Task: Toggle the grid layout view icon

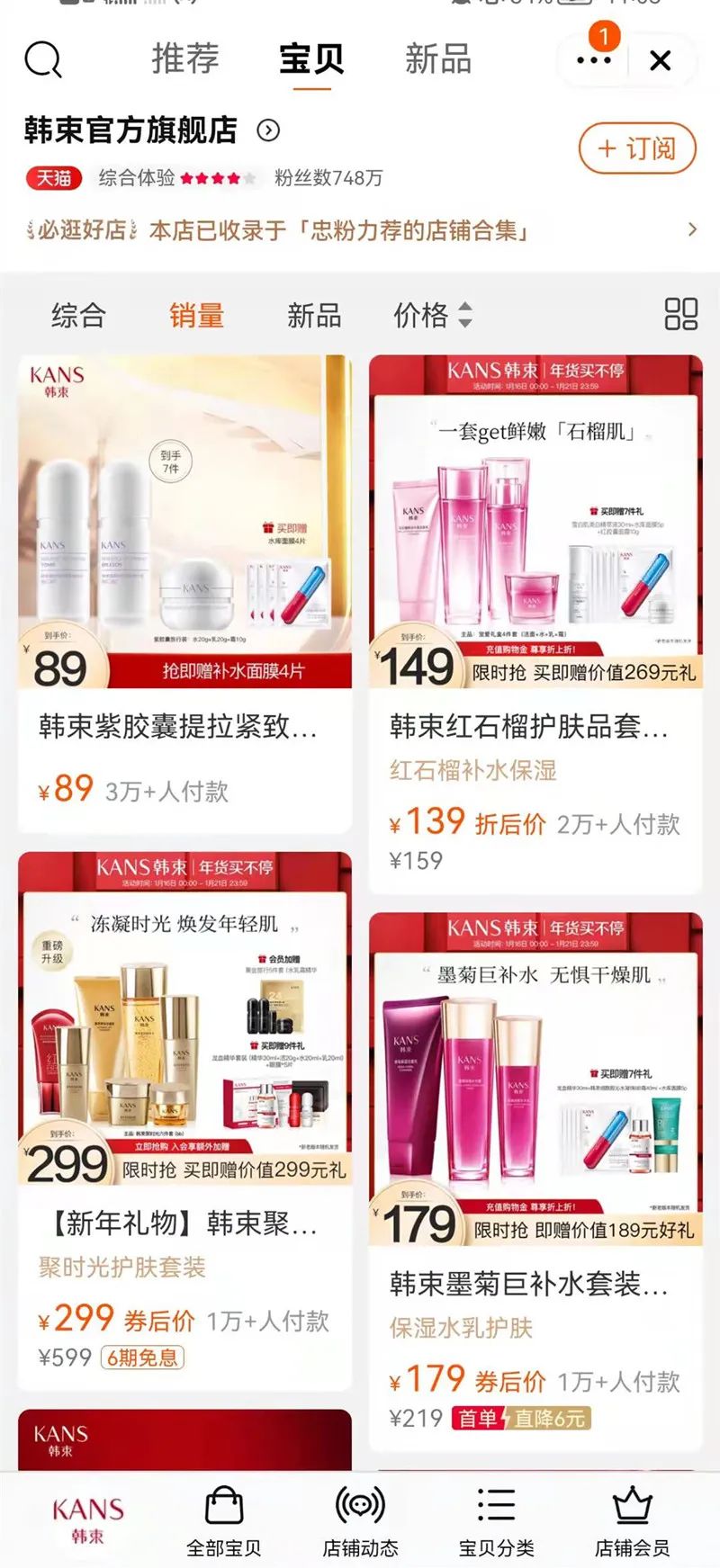Action: (x=680, y=314)
